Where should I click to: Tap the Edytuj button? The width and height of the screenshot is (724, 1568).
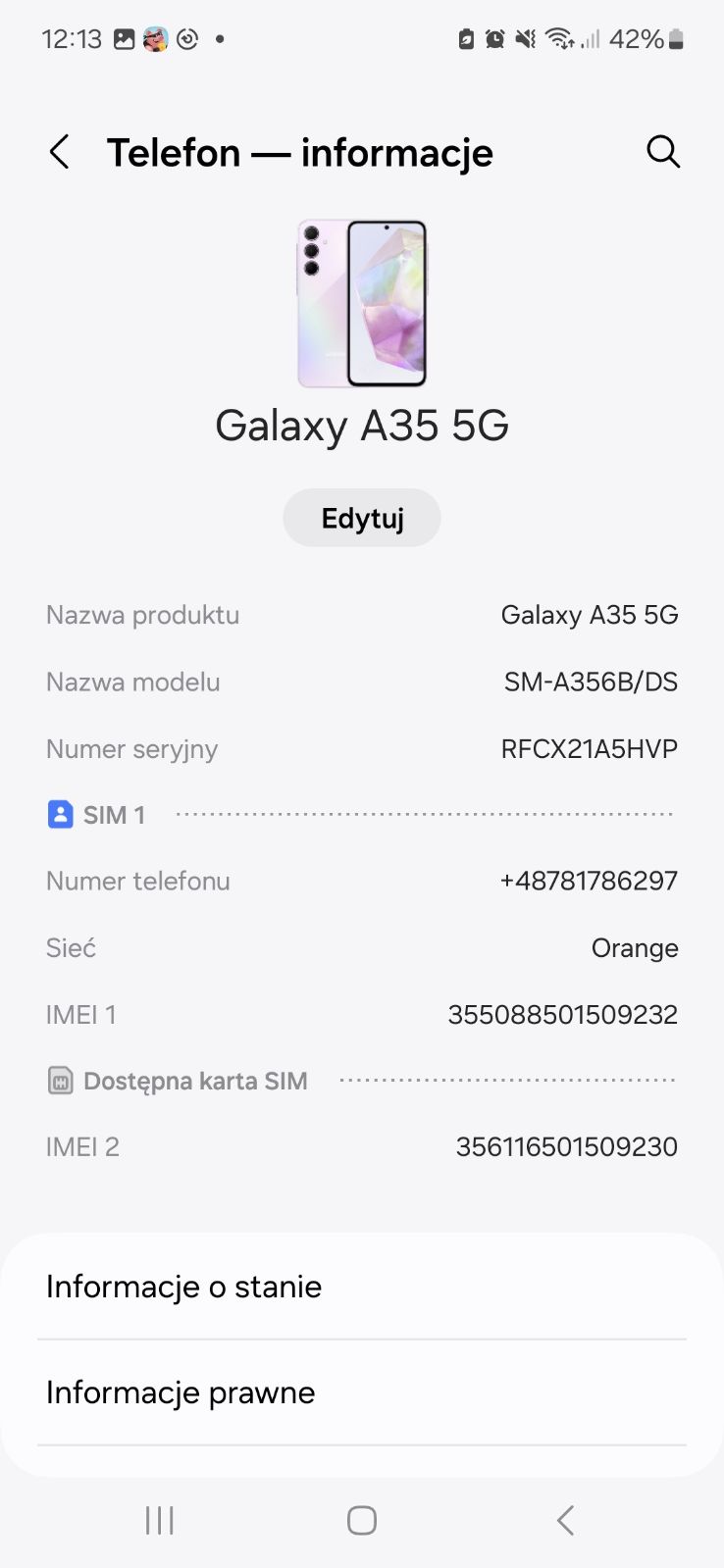pos(362,518)
